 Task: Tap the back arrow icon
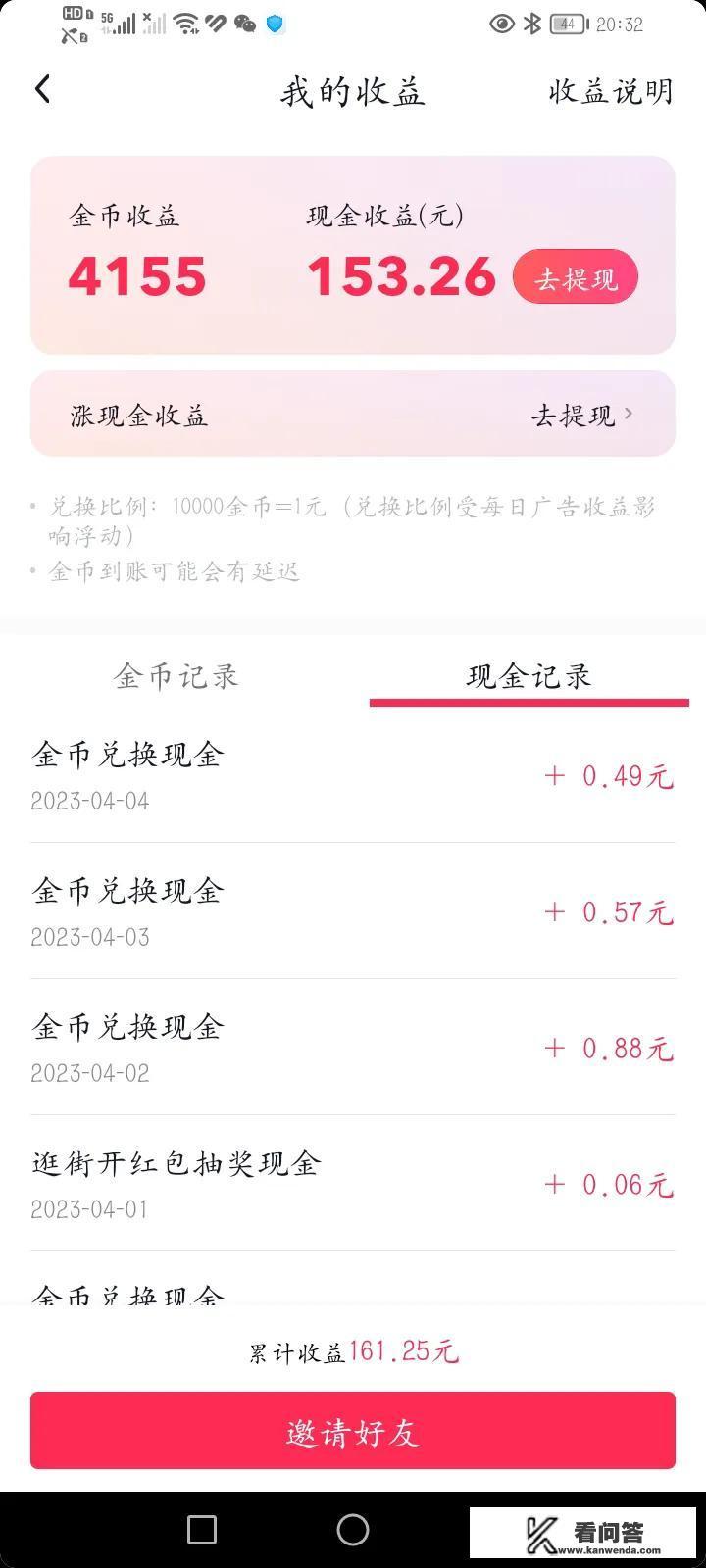[43, 89]
